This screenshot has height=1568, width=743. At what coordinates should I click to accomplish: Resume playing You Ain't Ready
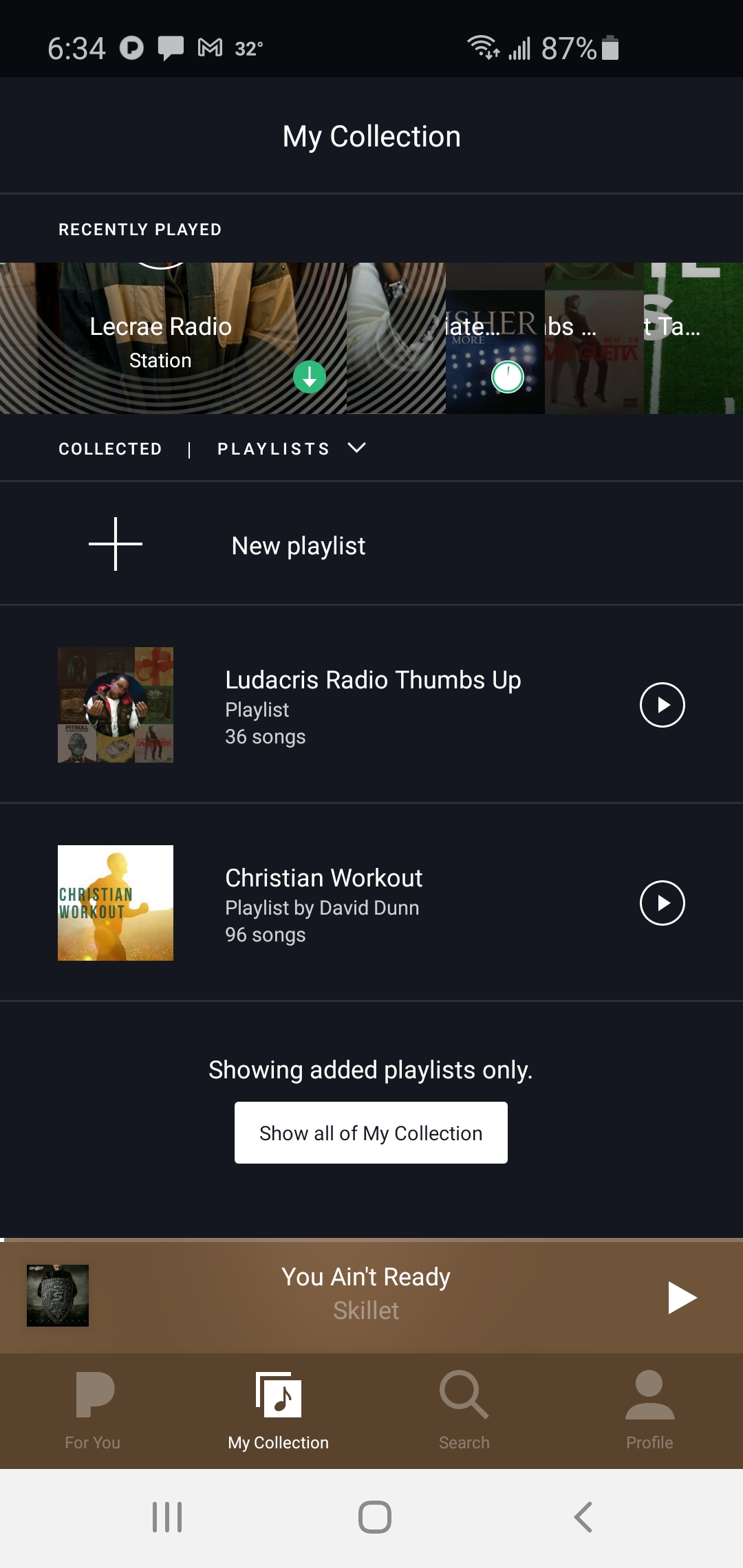pyautogui.click(x=682, y=1298)
